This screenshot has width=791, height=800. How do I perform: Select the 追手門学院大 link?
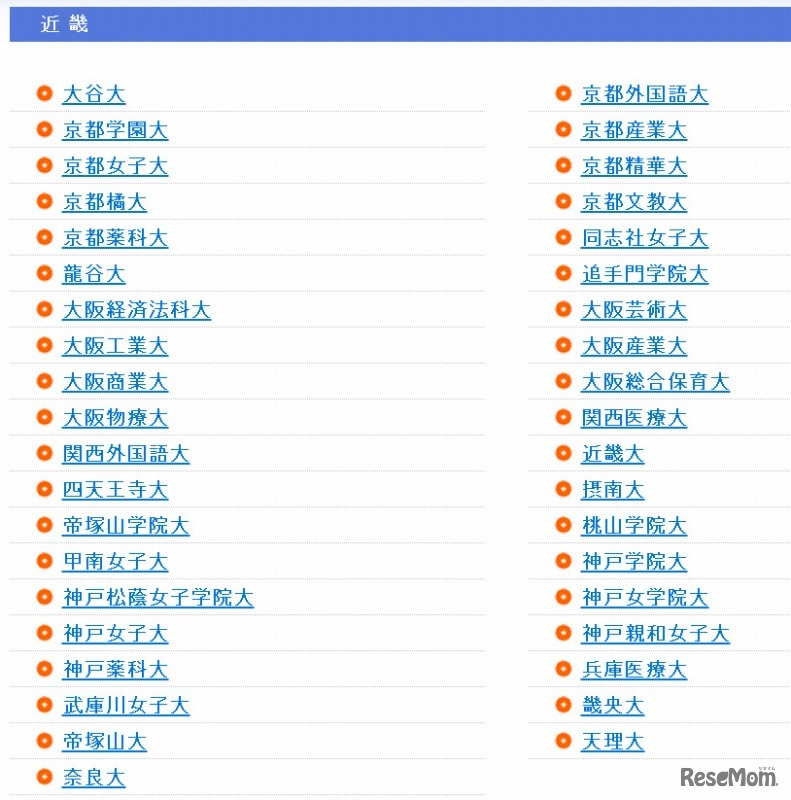644,274
